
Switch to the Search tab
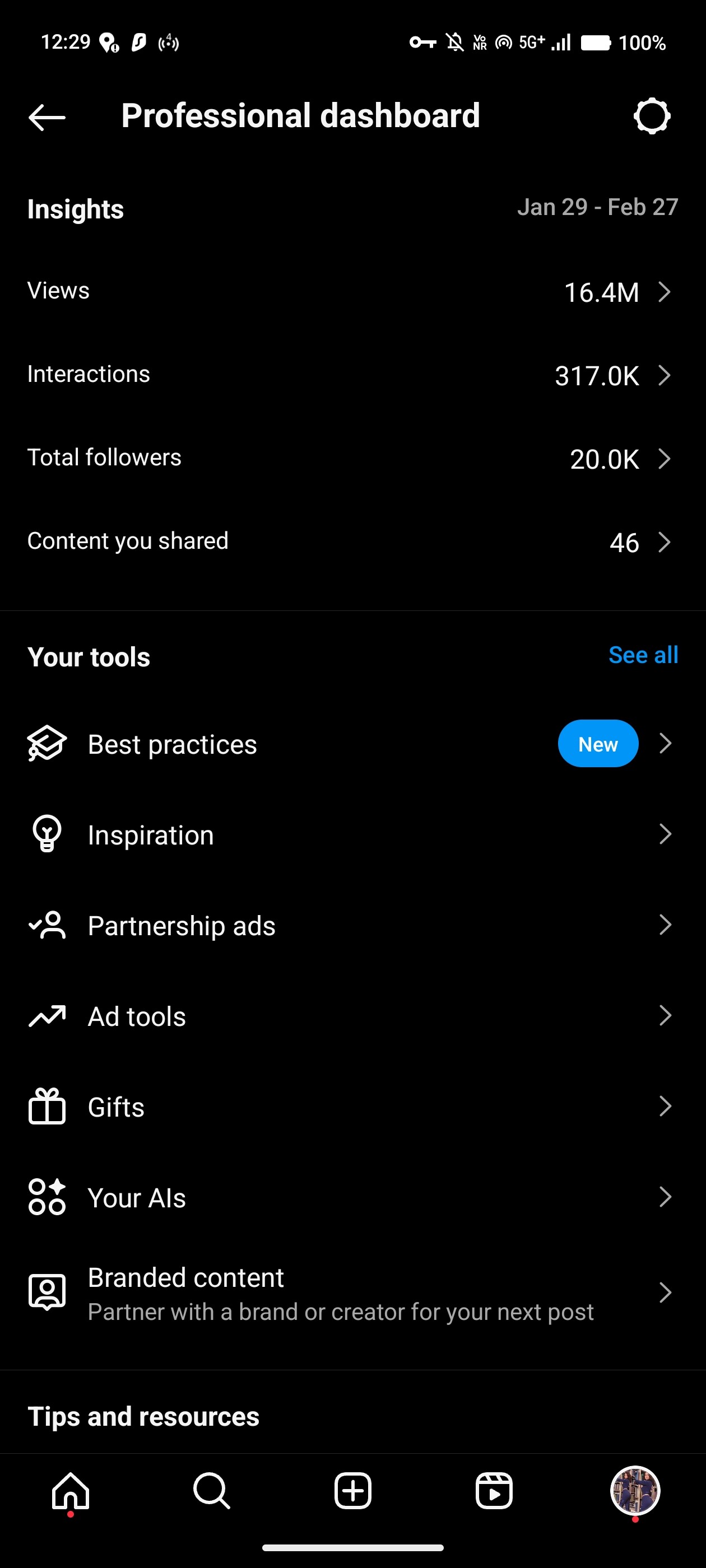pos(211,1491)
